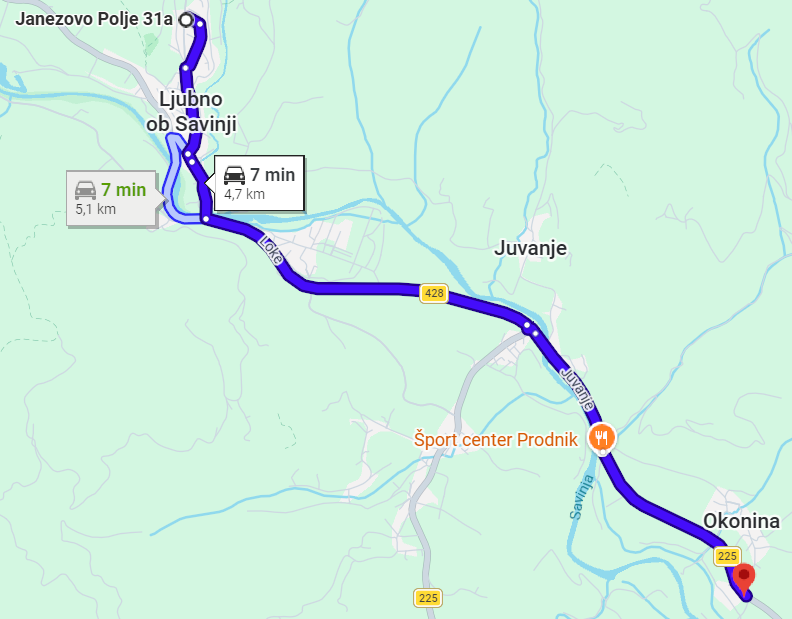
Task: Tap the red destination pin in Okonina
Action: tap(743, 577)
